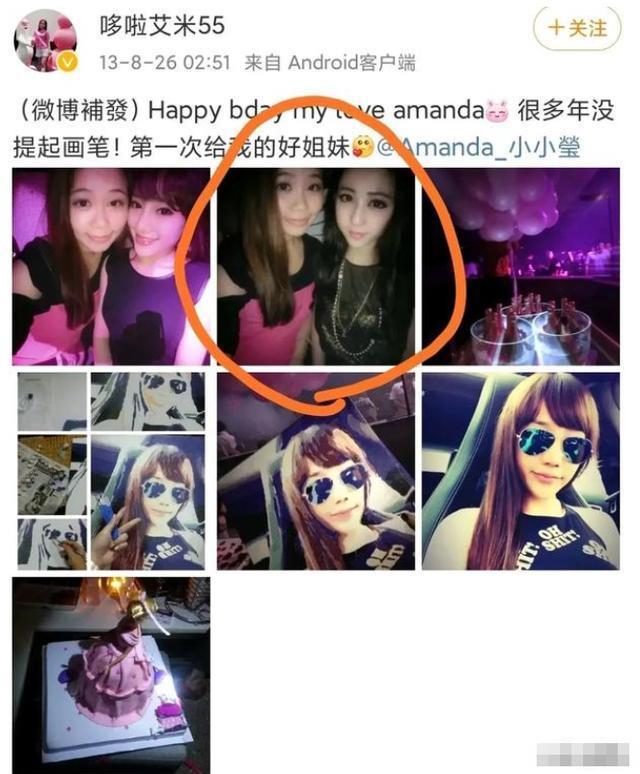Open the poster's profile avatar
This screenshot has width=640, height=774.
pyautogui.click(x=45, y=44)
